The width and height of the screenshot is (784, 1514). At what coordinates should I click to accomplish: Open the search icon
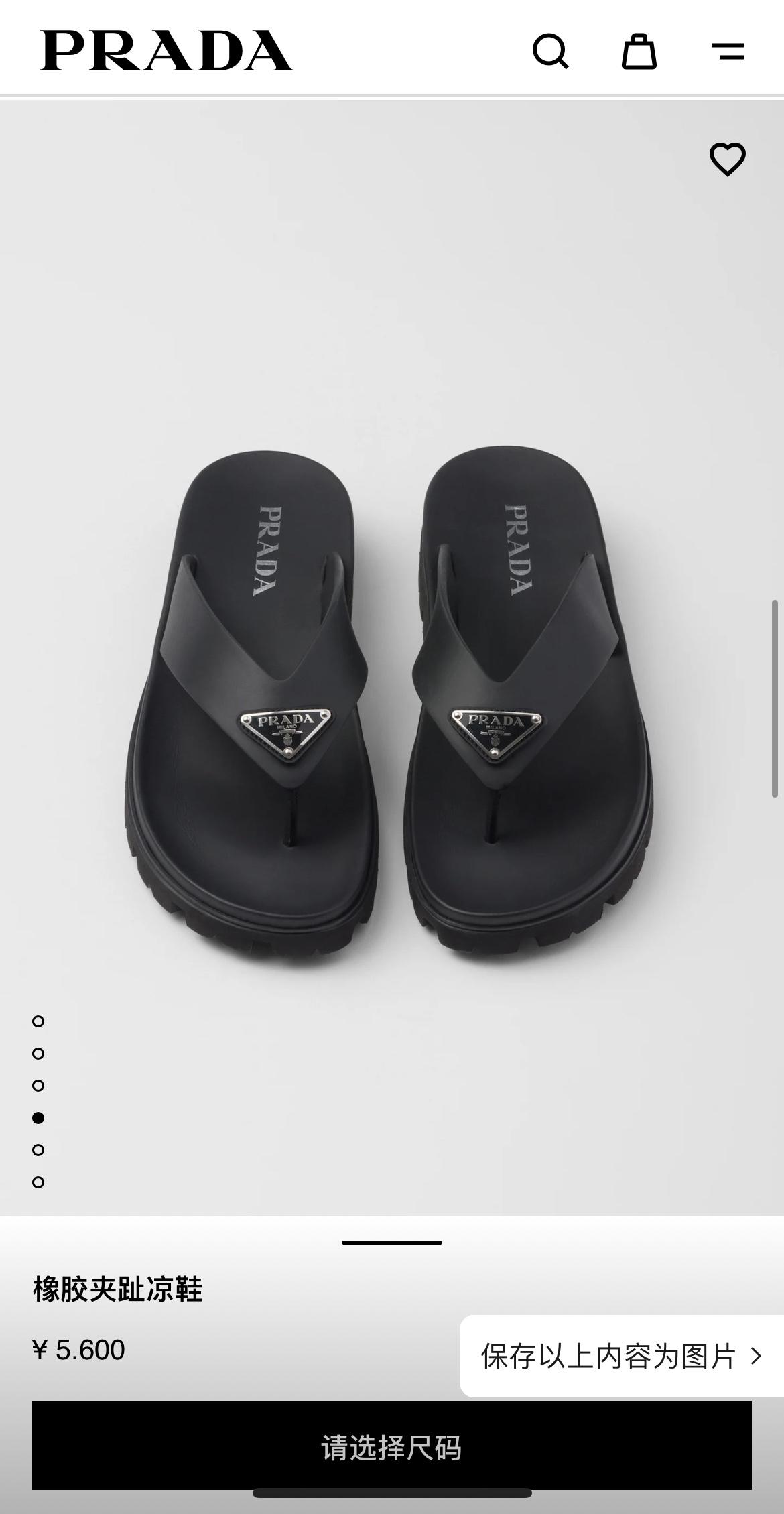[x=550, y=51]
